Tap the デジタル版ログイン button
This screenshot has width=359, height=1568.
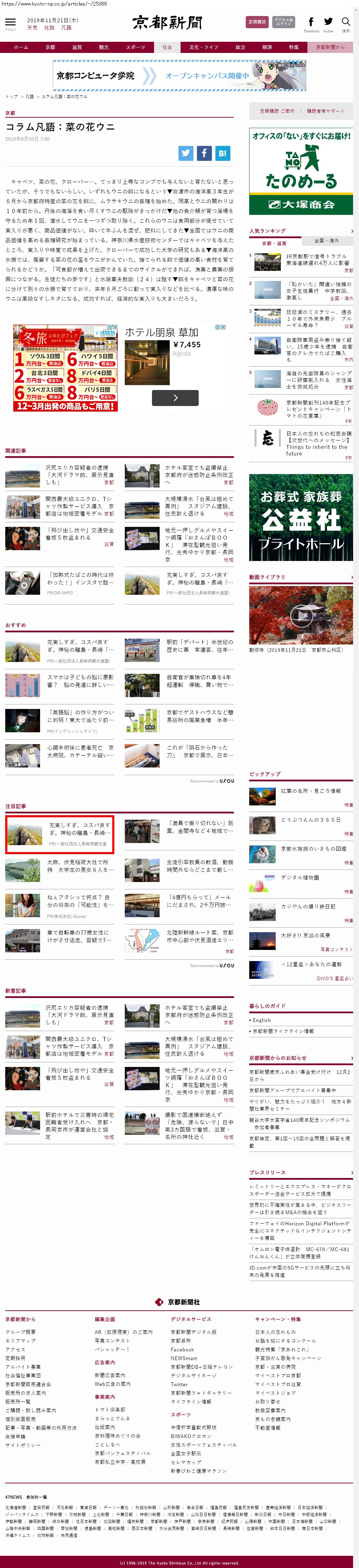pyautogui.click(x=283, y=22)
